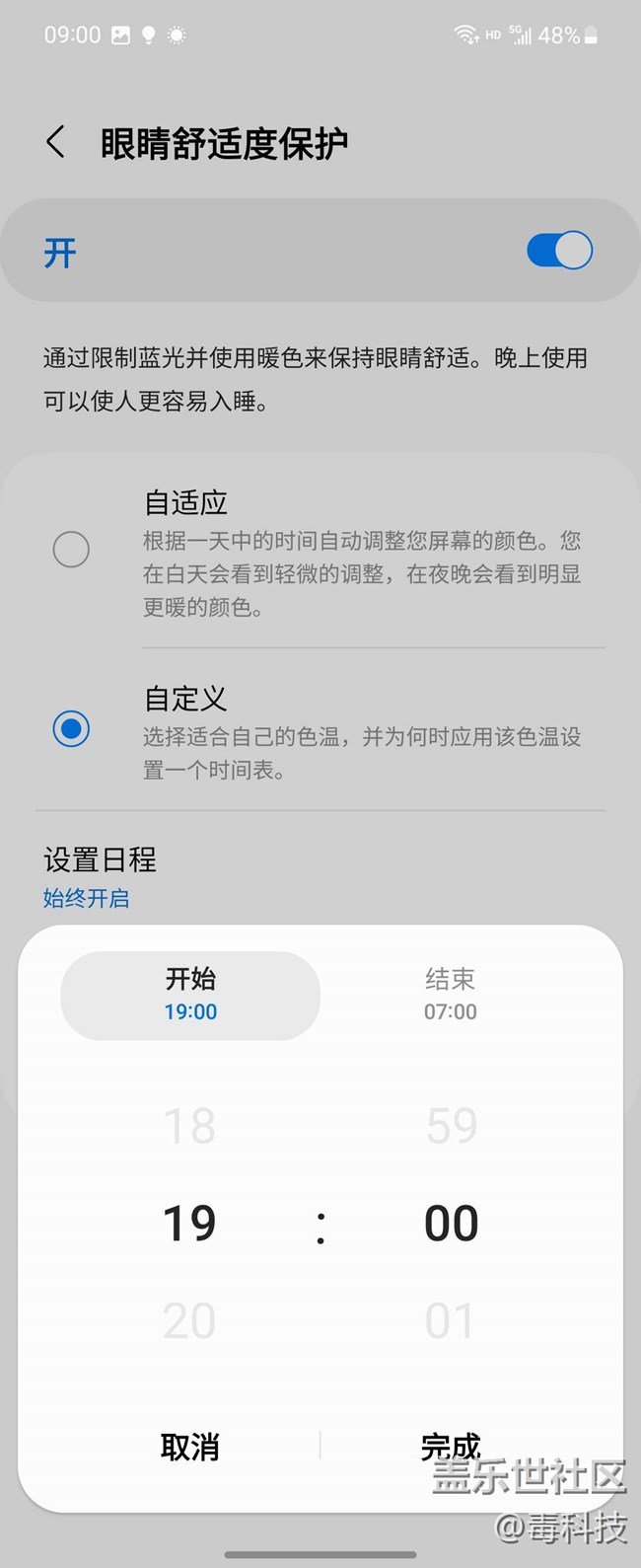Cancel with the 取消 button
This screenshot has height=1568, width=641.
click(x=189, y=1447)
